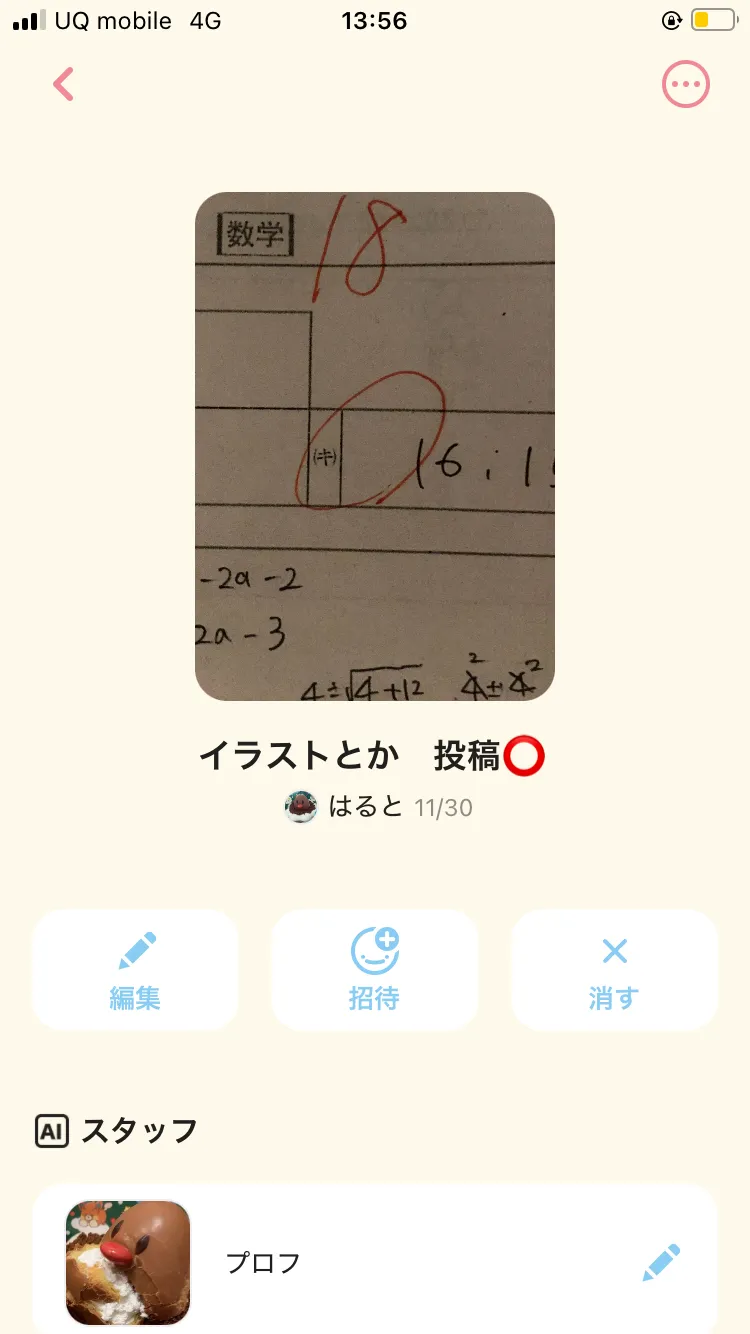Go back with the pink arrow

click(64, 85)
